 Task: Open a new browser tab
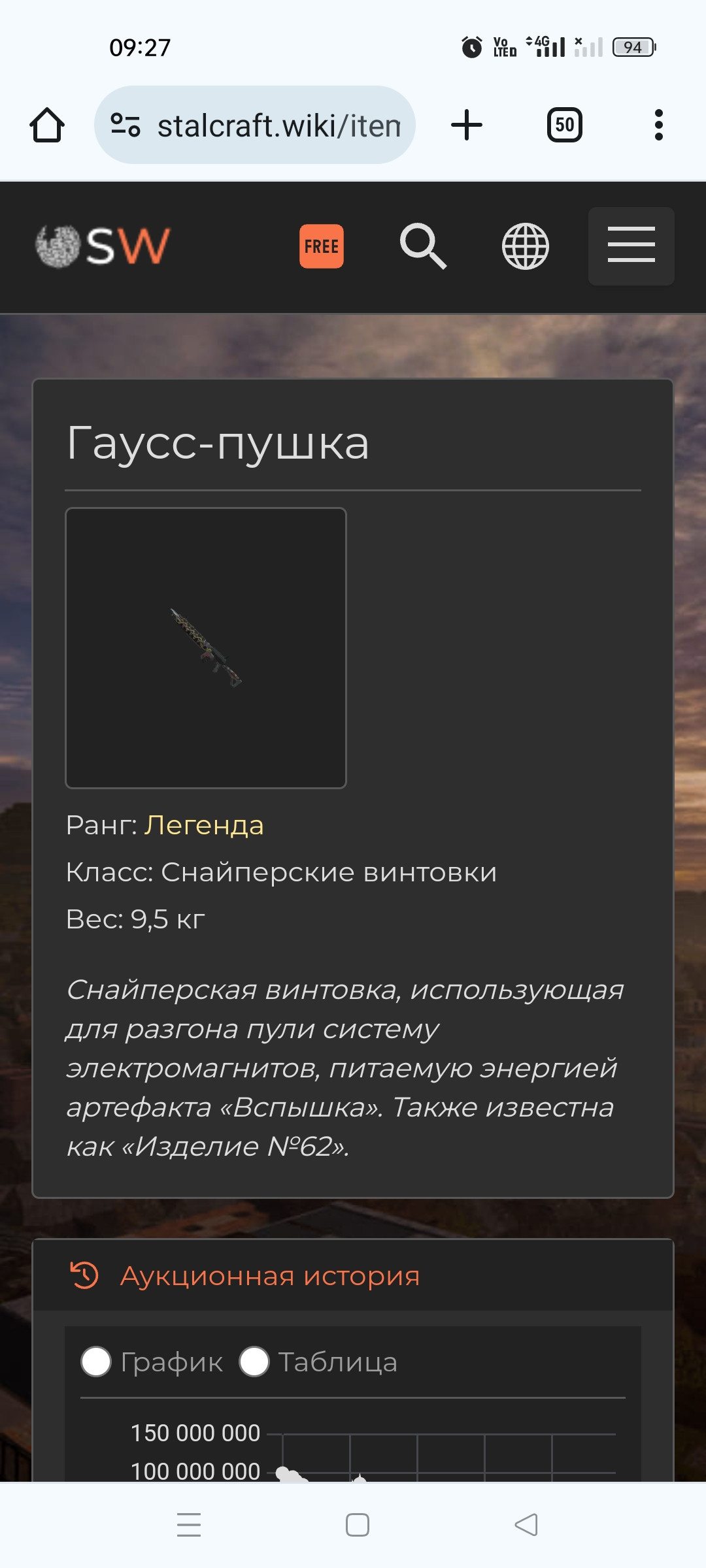(x=467, y=125)
